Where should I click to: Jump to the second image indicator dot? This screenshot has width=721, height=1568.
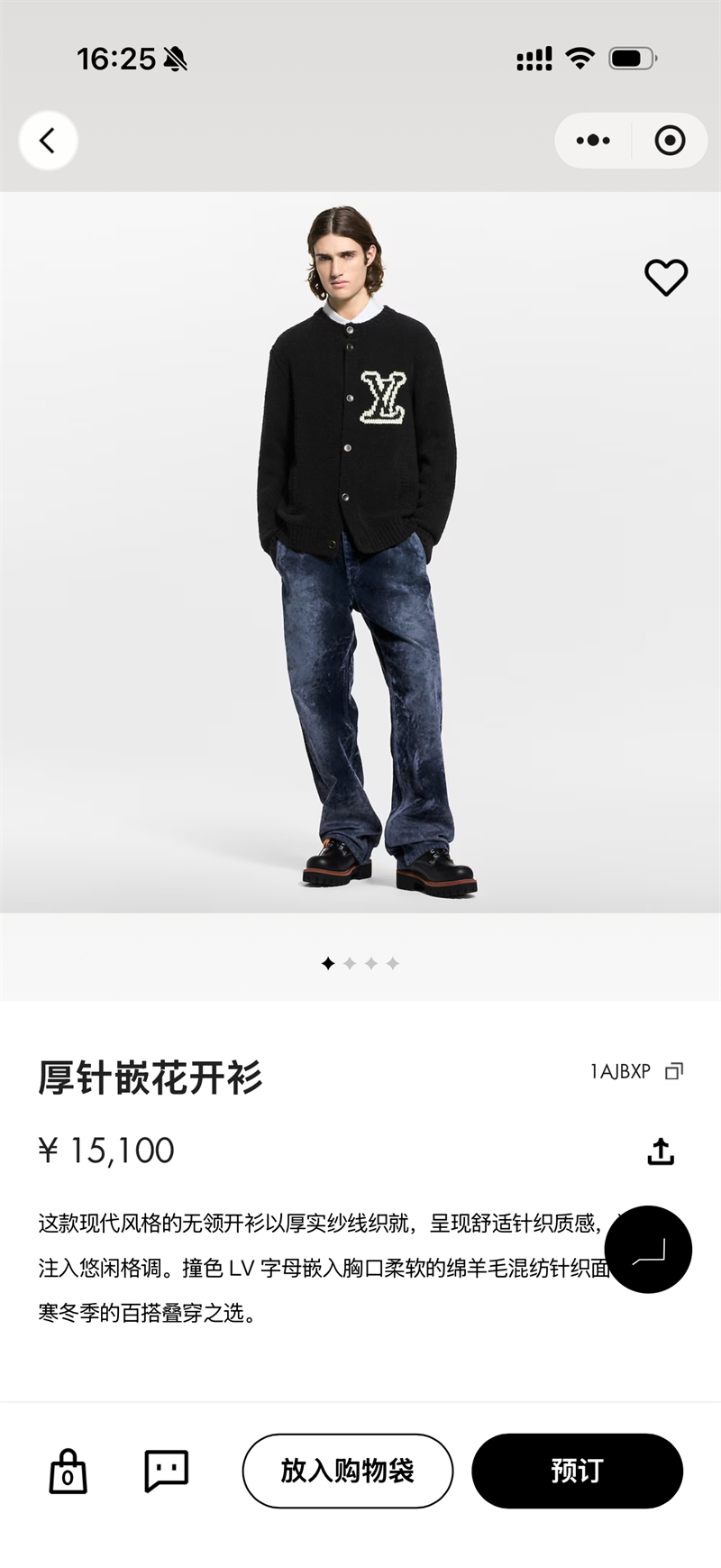[x=350, y=964]
